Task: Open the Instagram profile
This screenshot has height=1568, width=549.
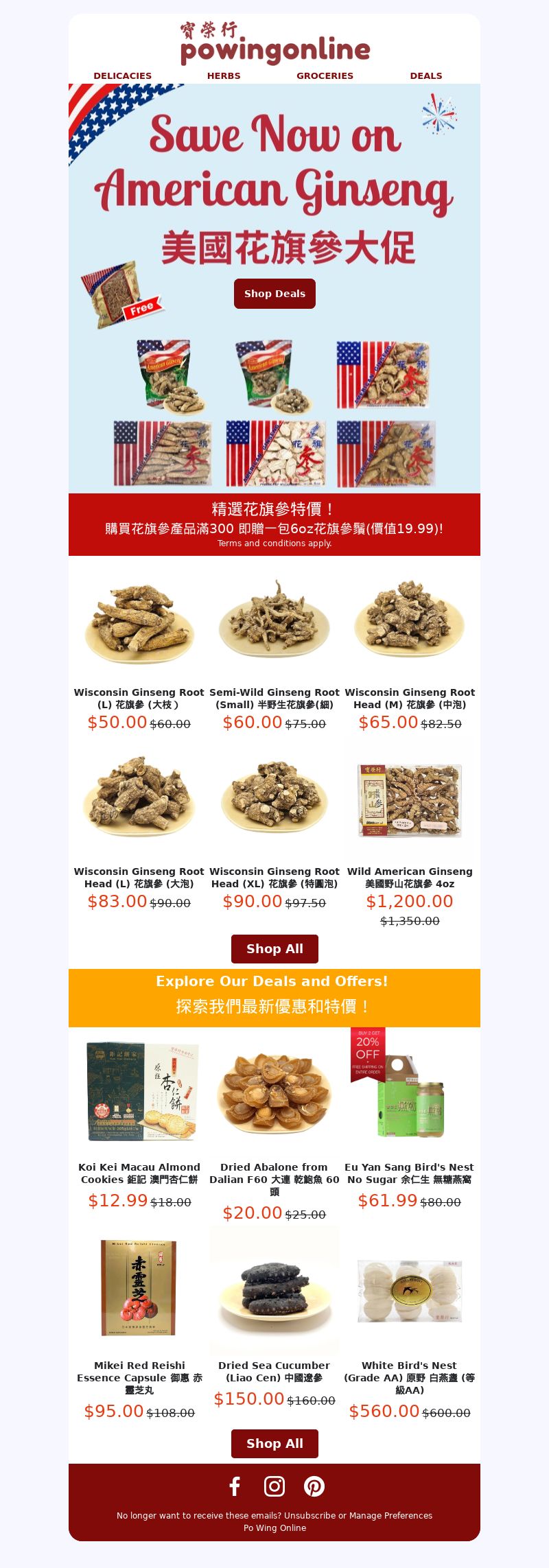Action: click(x=274, y=1486)
